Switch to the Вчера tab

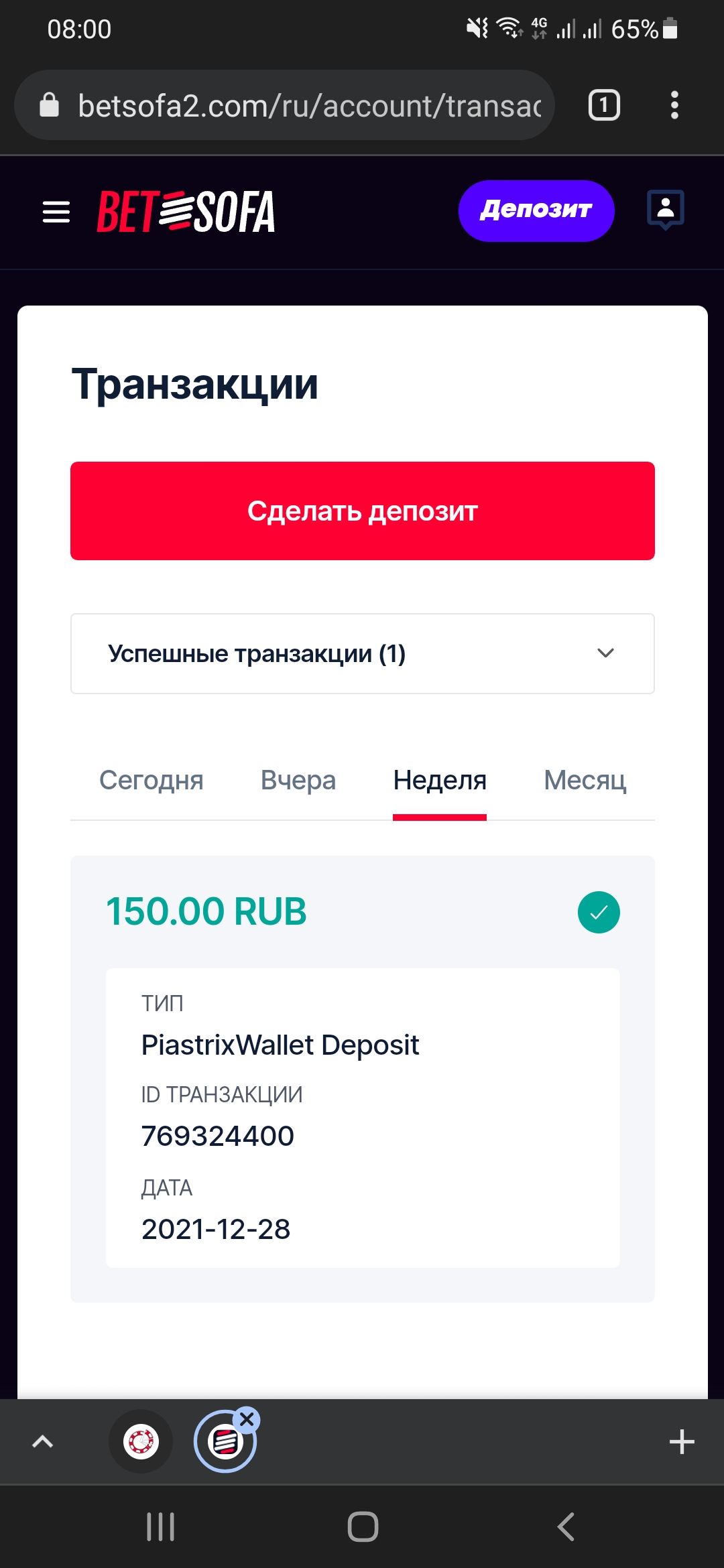[x=298, y=781]
